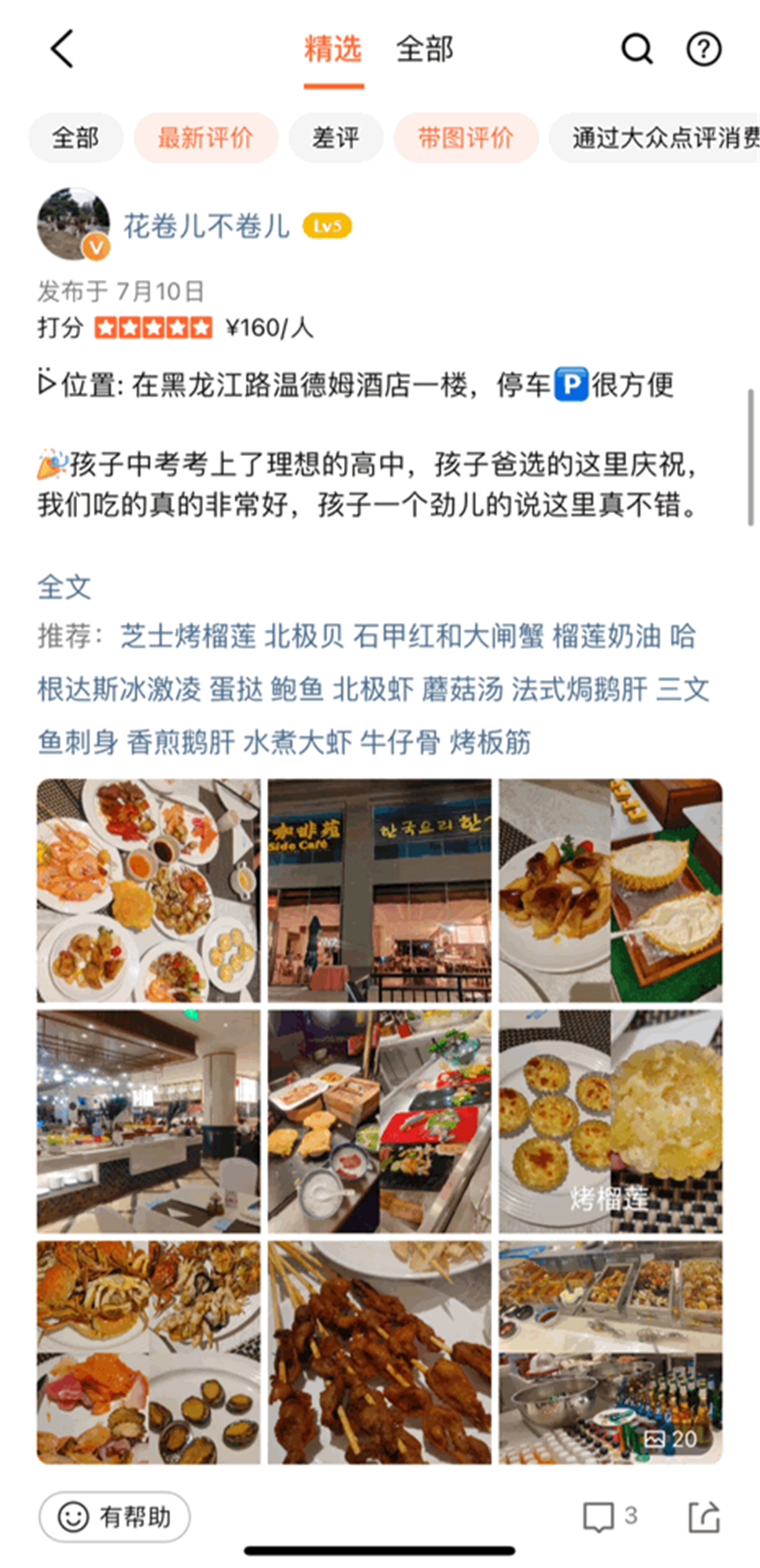Select the 全部 filter chip
760x1568 pixels.
point(75,138)
